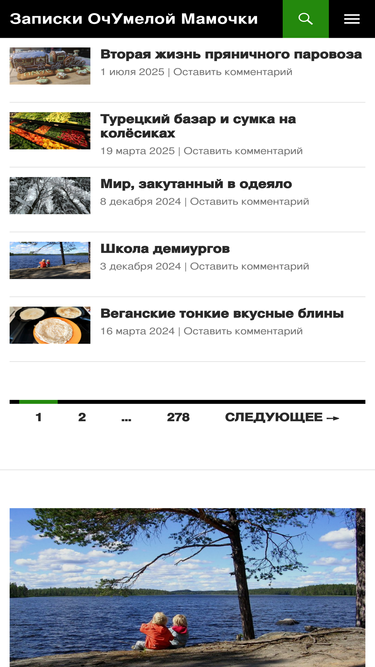375x667 pixels.
Task: Tap the pancakes thumbnail
Action: [50, 325]
